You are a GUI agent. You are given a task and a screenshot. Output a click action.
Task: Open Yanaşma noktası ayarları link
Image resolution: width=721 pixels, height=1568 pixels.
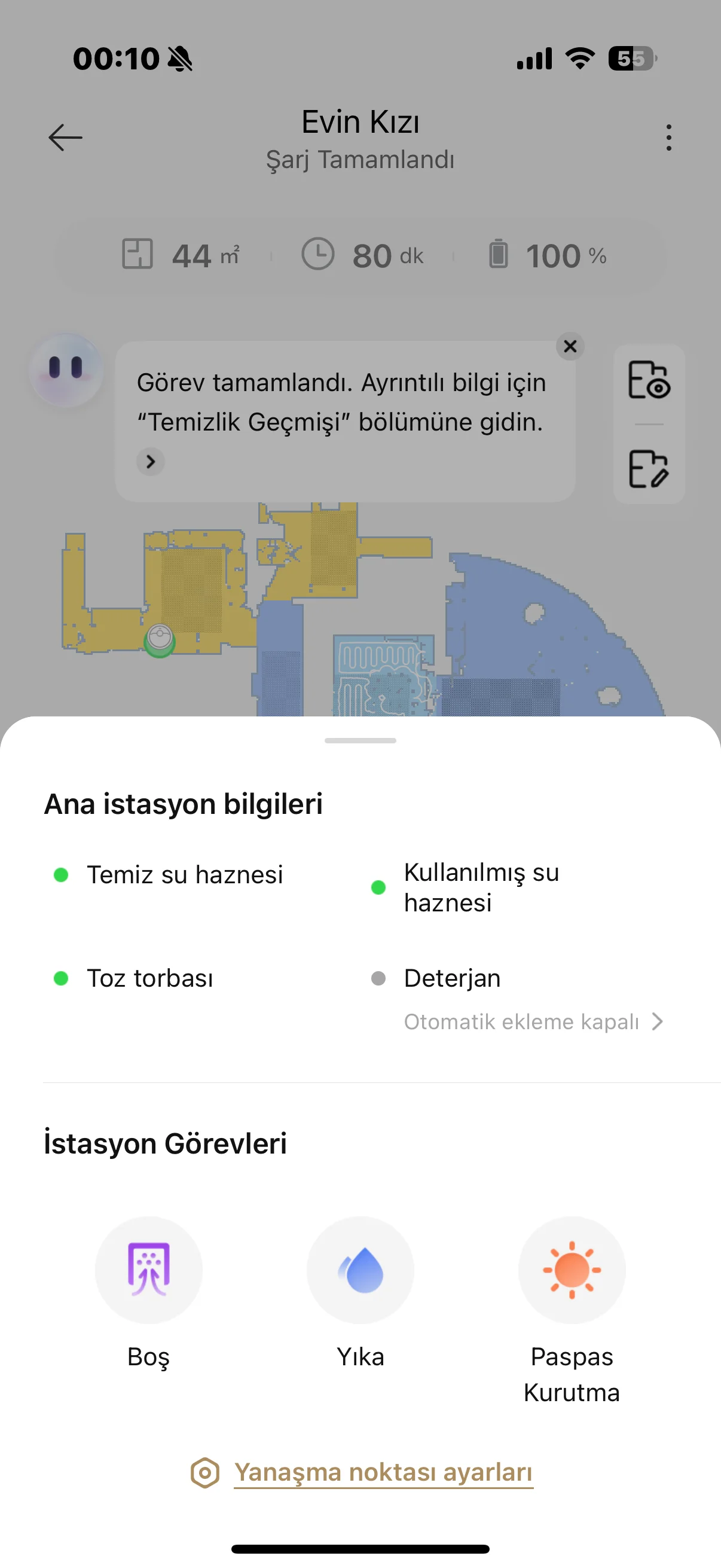(x=383, y=1472)
